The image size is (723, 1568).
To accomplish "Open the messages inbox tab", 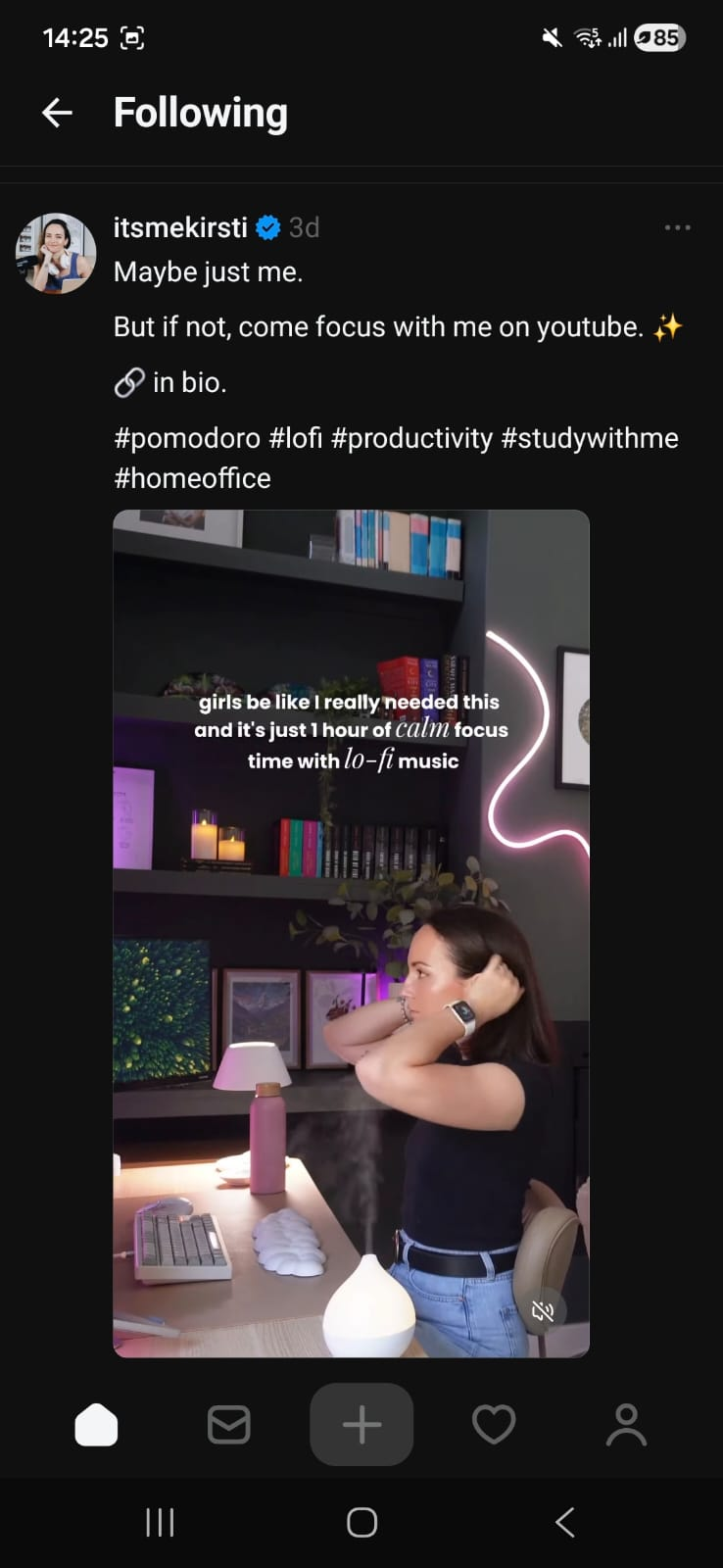I will click(229, 1425).
